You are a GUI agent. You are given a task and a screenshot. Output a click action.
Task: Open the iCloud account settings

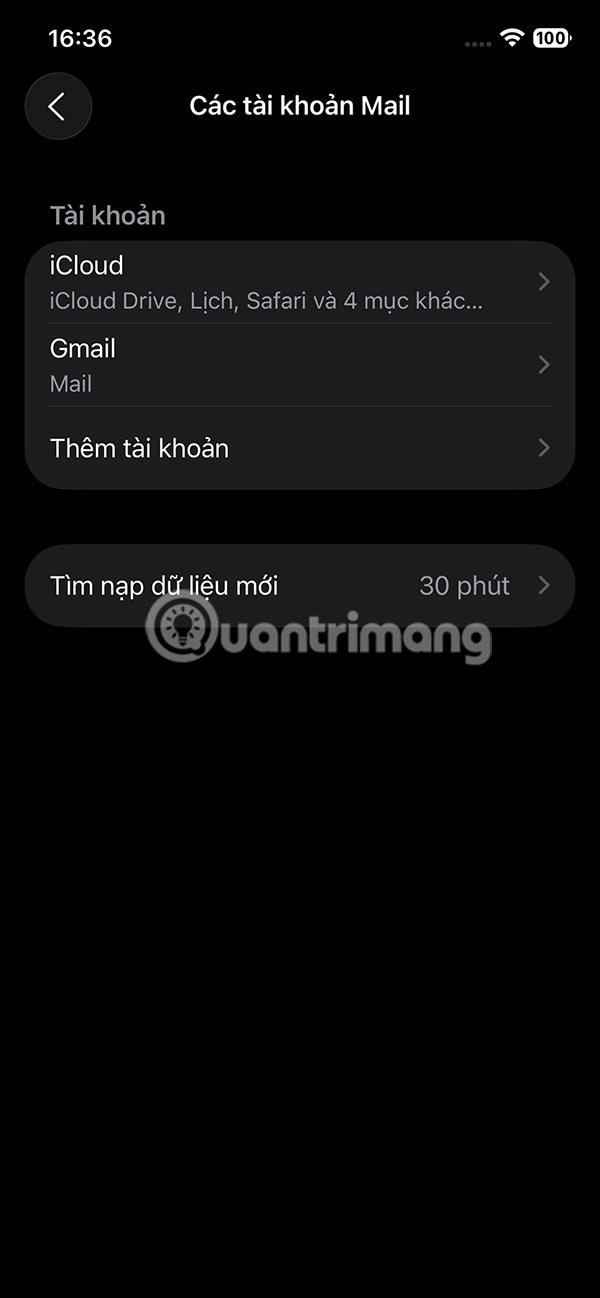[x=298, y=282]
